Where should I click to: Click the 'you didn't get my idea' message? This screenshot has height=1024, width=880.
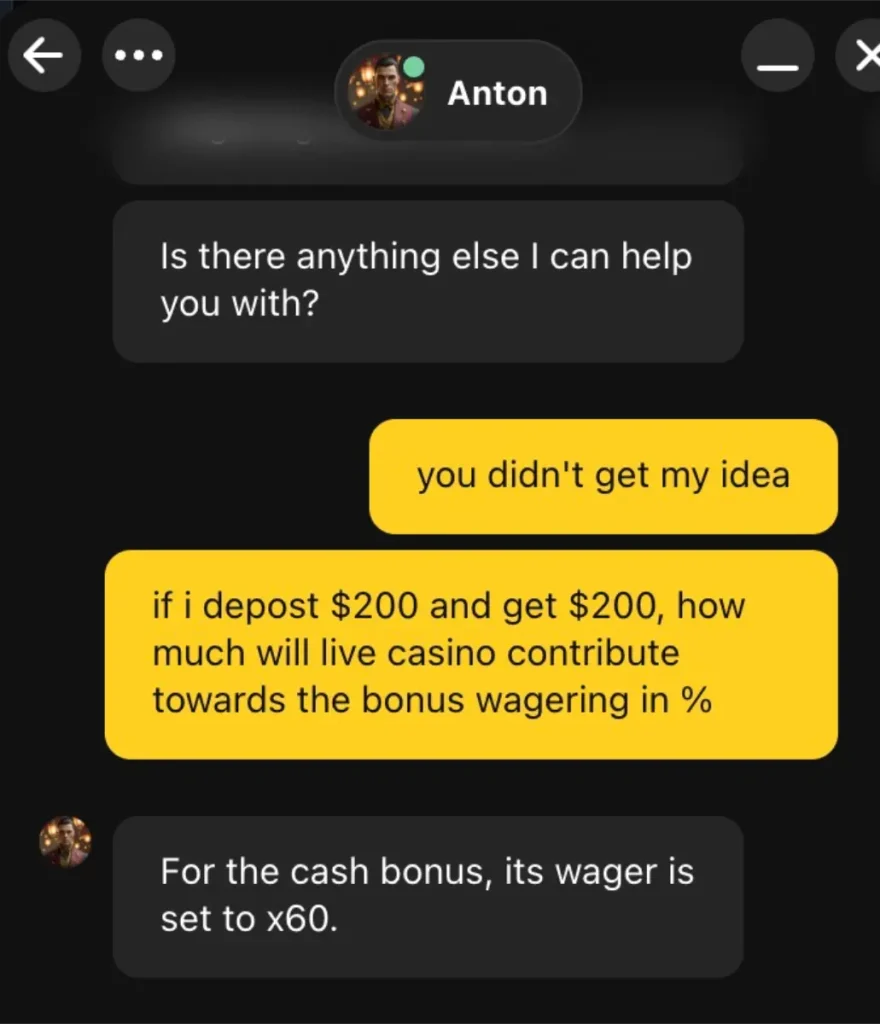click(x=604, y=476)
